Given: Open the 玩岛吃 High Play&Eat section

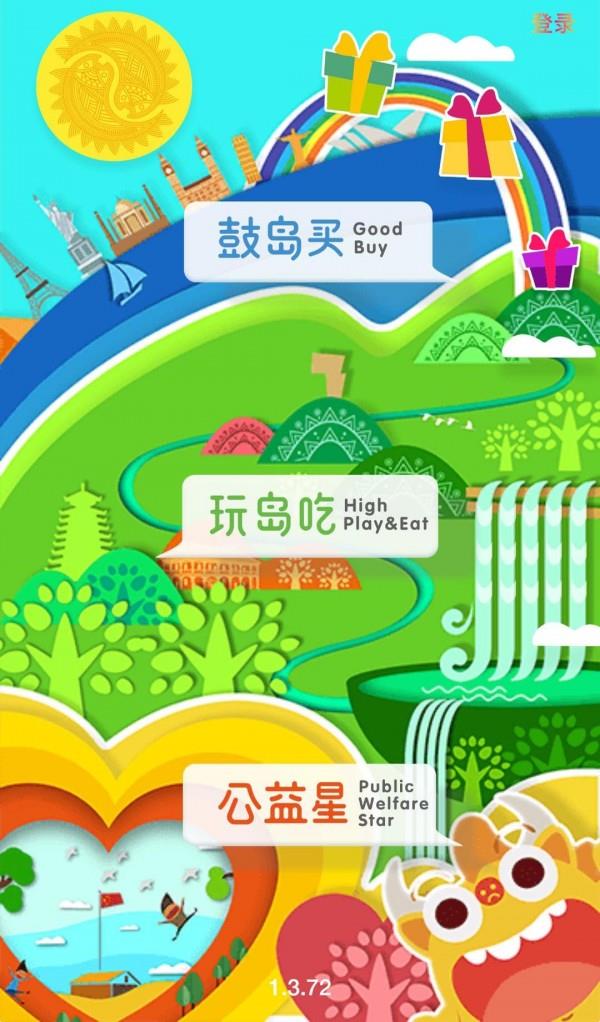Looking at the screenshot, I should (x=310, y=516).
